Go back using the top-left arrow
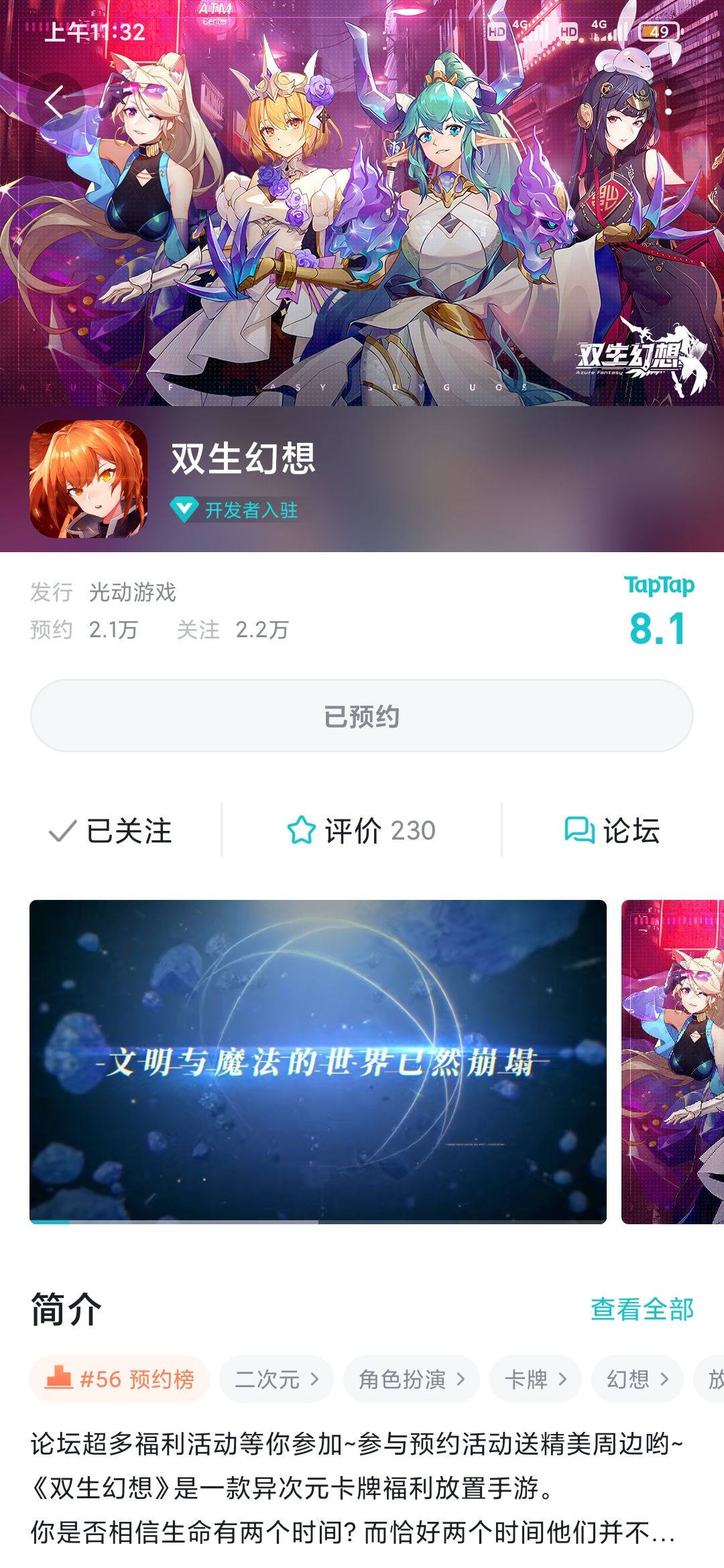This screenshot has height=1568, width=724. click(55, 102)
